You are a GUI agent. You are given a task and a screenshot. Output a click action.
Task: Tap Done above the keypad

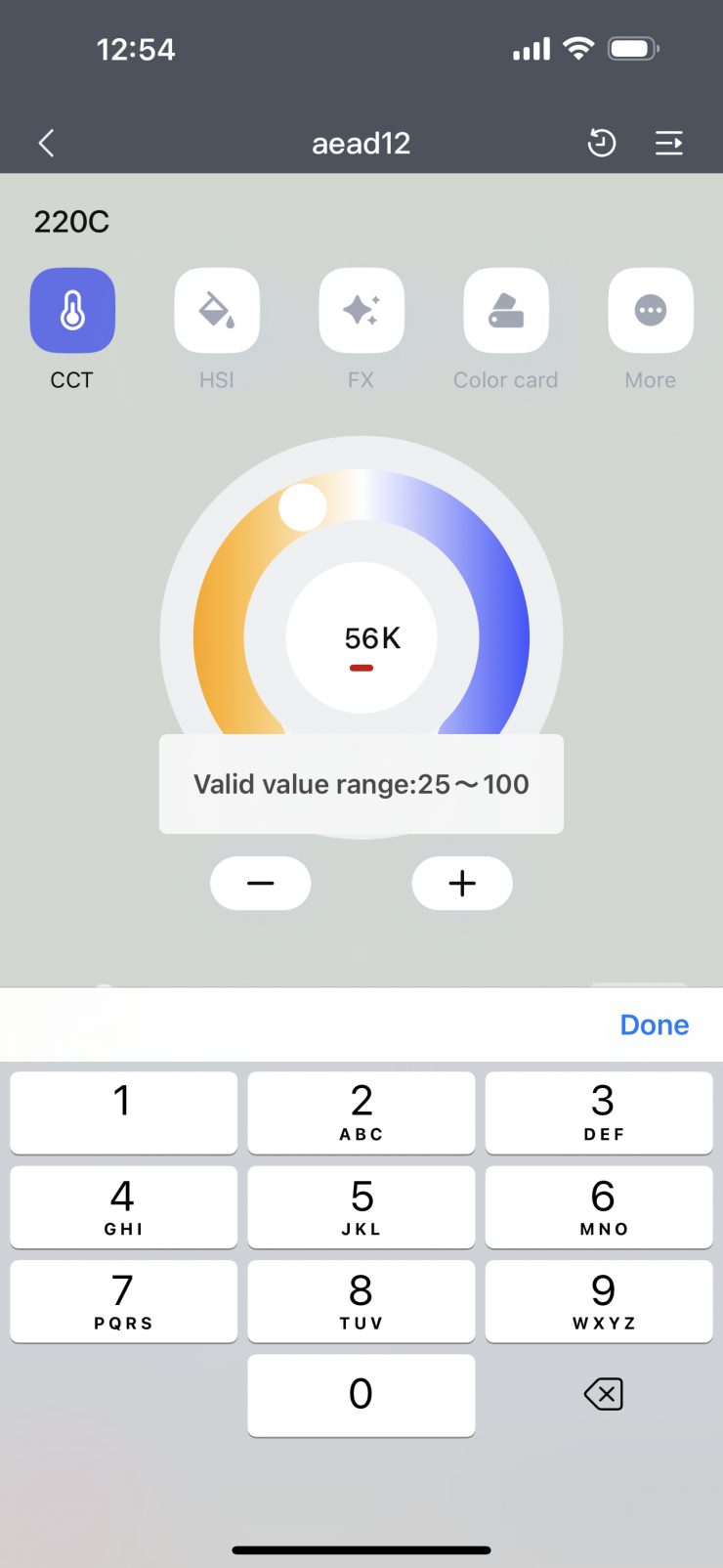[654, 1024]
